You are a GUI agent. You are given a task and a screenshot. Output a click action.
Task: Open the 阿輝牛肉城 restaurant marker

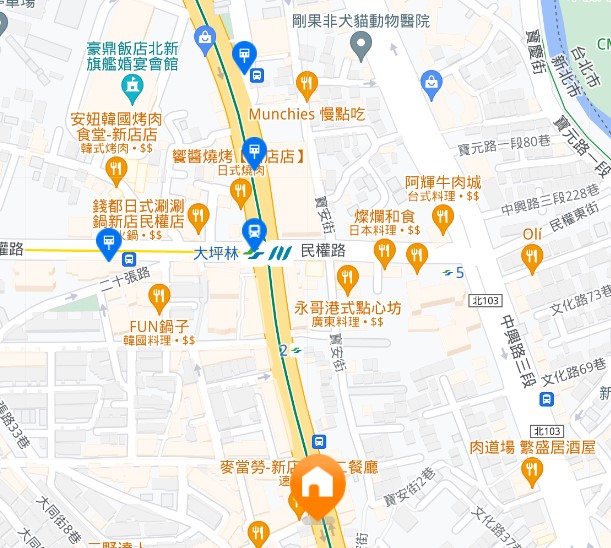[443, 216]
